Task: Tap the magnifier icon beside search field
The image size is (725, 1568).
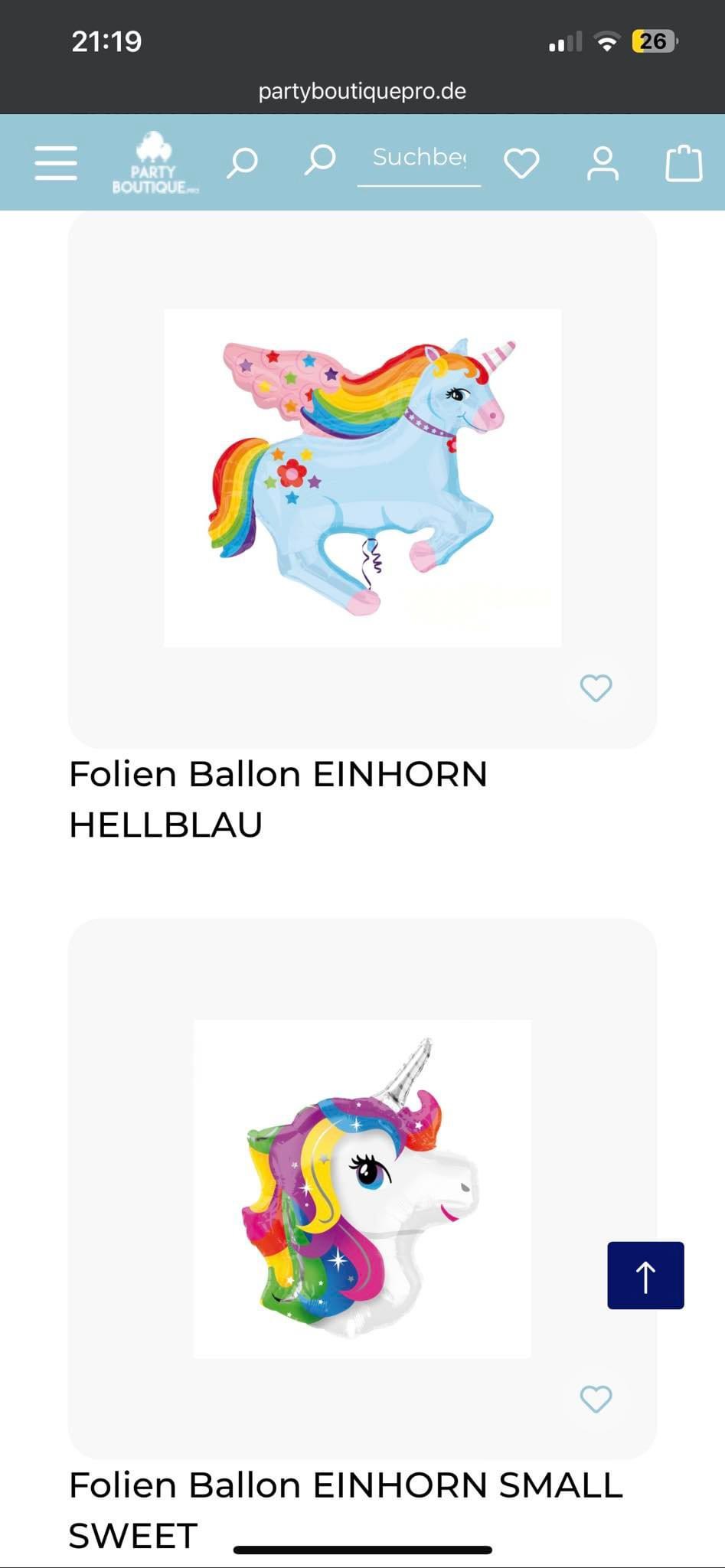Action: tap(320, 160)
